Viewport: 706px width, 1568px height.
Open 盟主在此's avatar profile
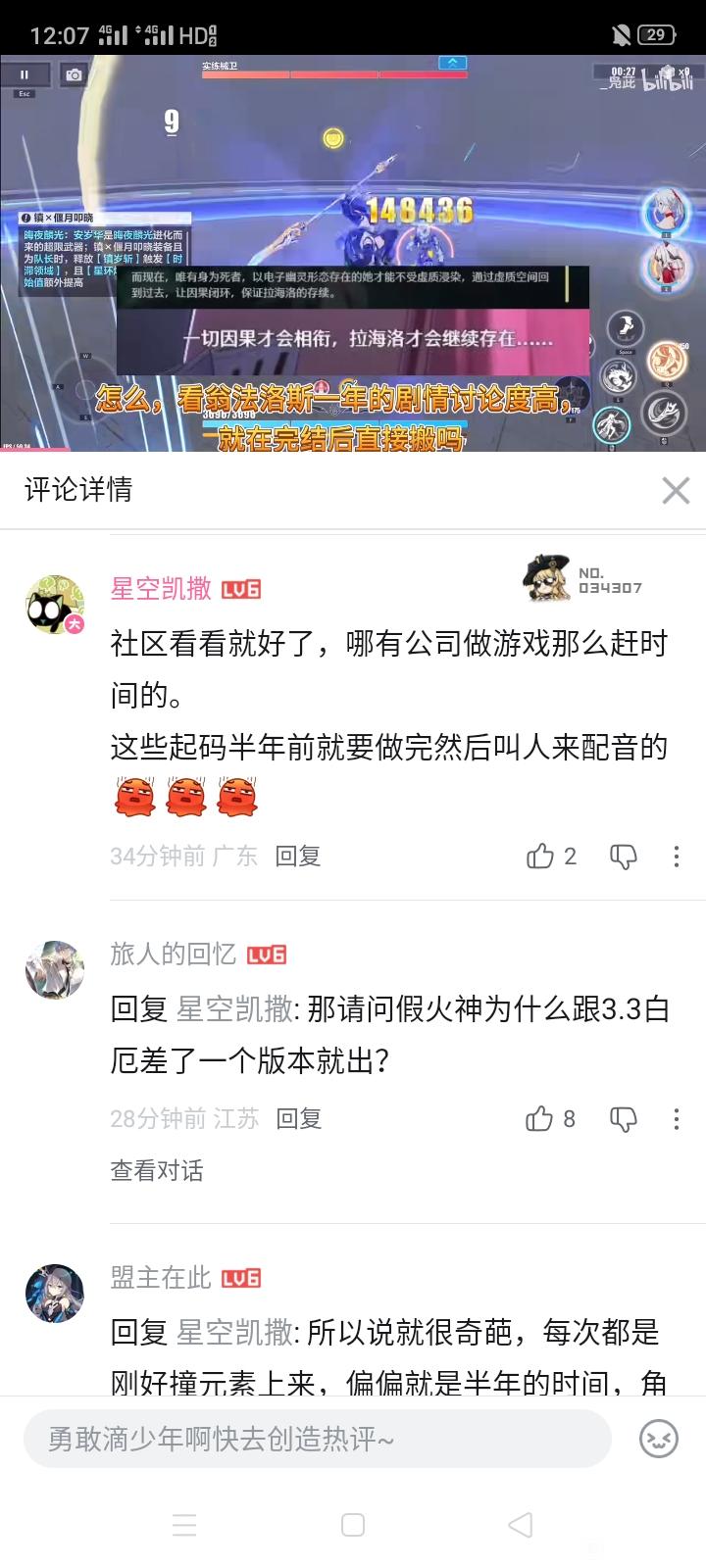coord(55,1294)
